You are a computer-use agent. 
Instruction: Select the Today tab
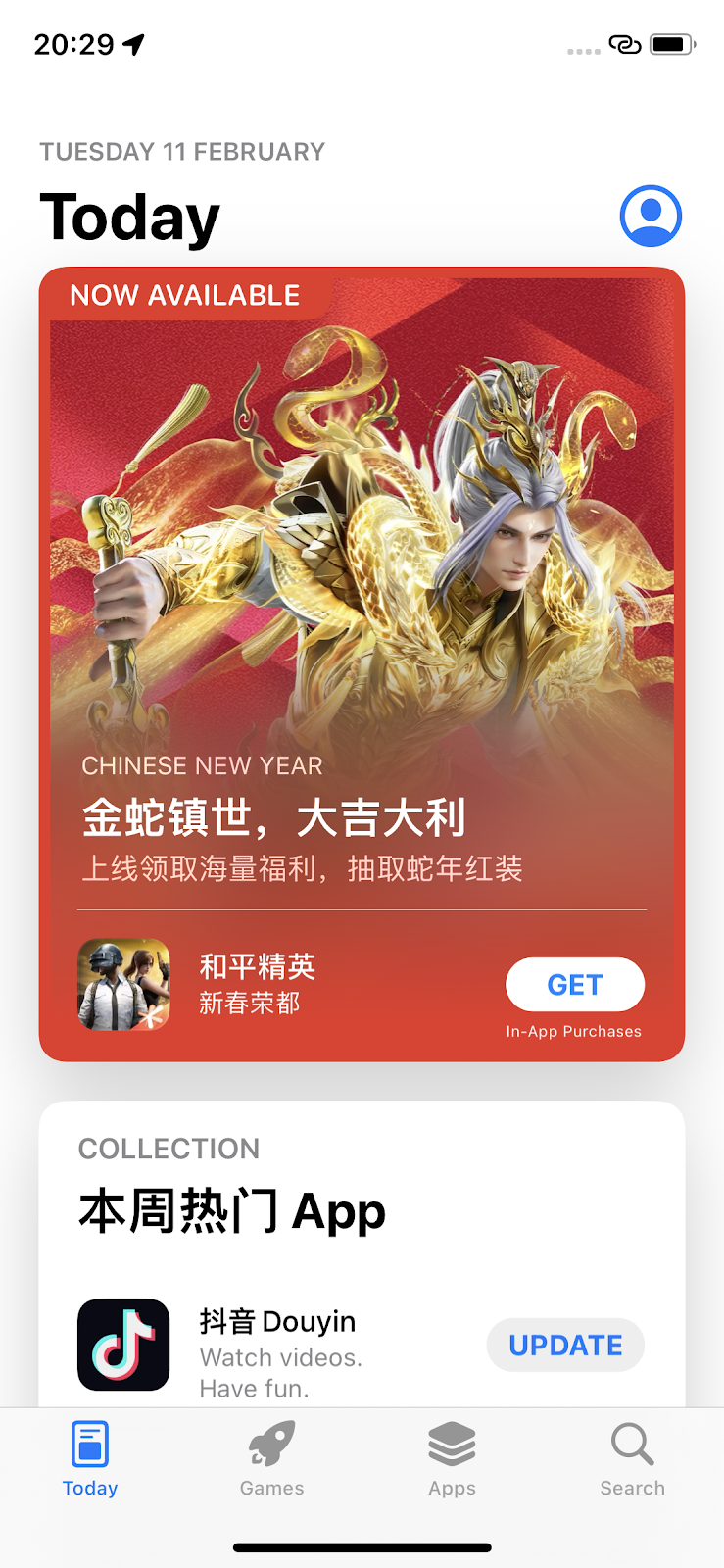click(90, 1458)
